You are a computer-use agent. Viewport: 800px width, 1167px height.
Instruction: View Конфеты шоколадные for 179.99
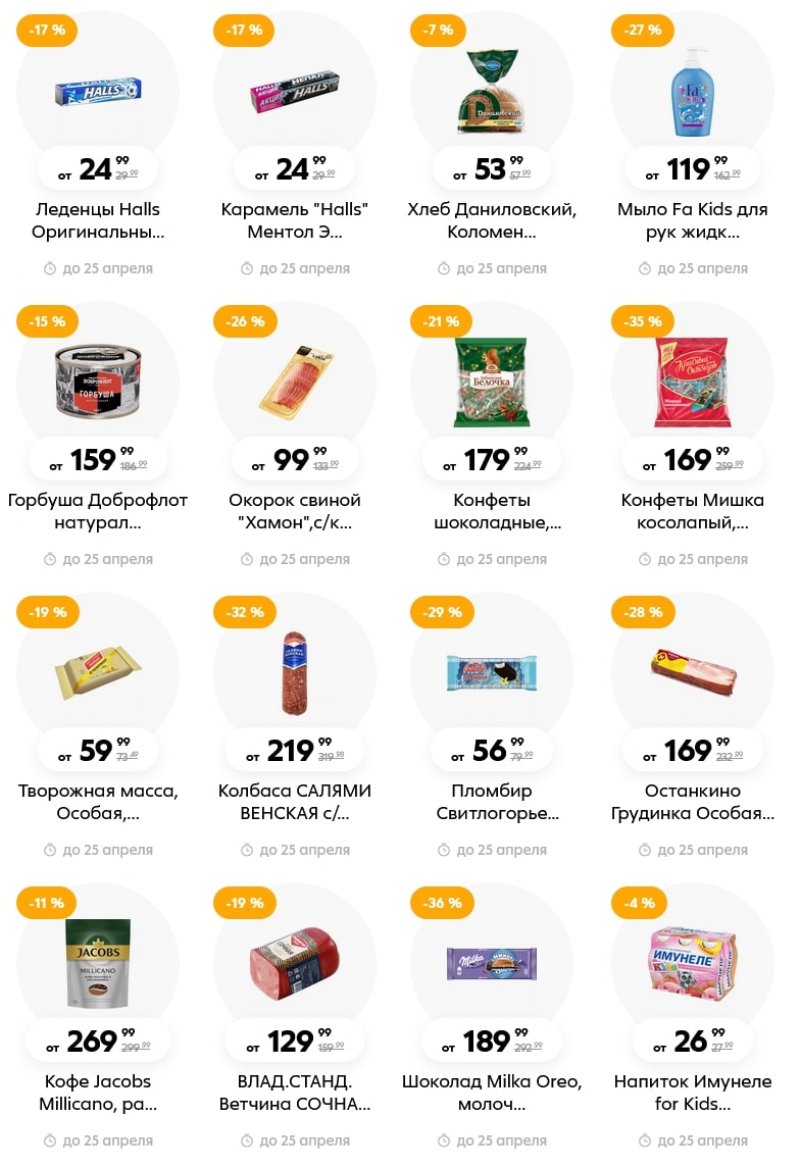point(492,385)
